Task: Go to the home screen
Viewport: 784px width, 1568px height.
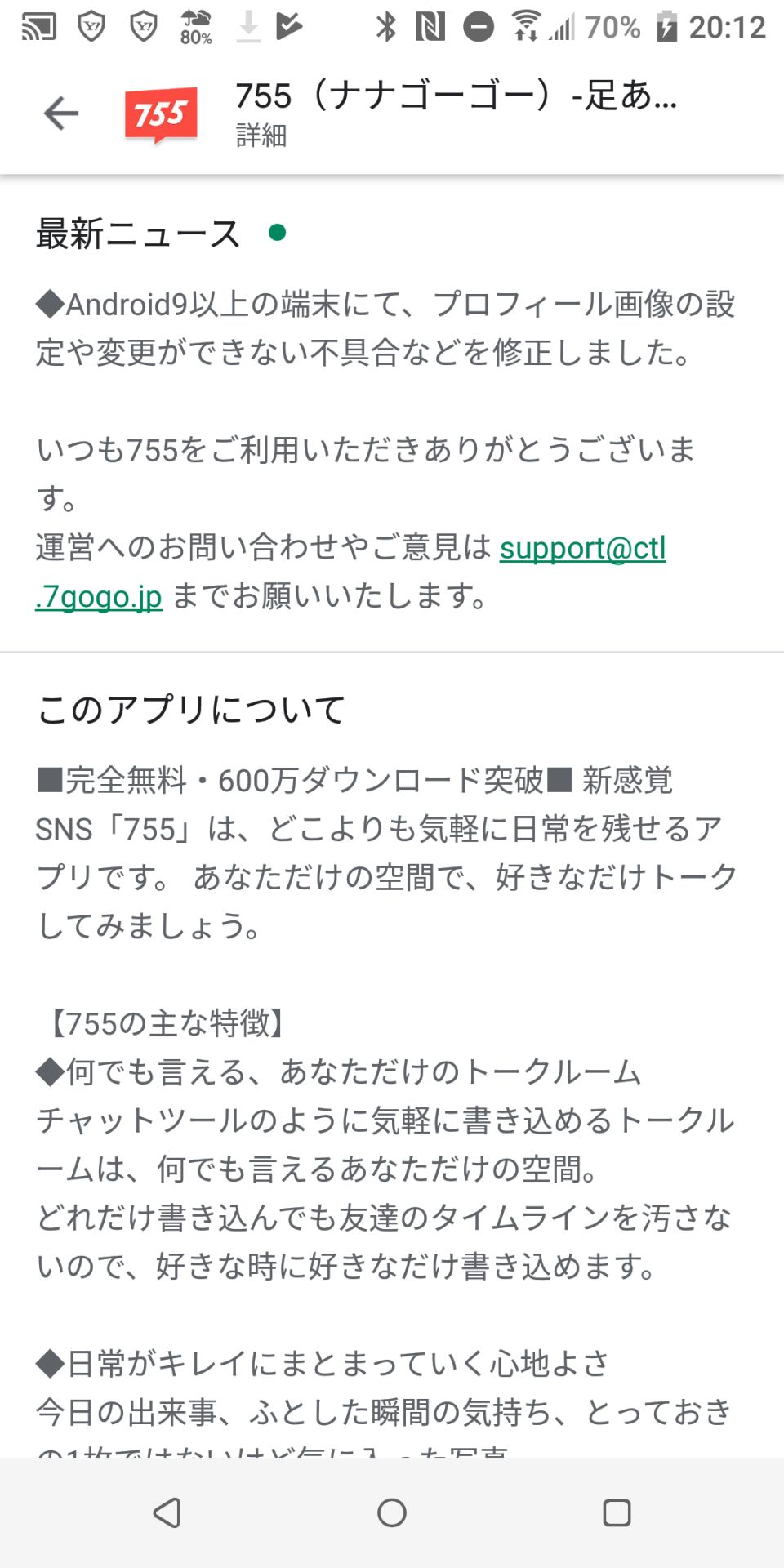Action: point(392,1512)
